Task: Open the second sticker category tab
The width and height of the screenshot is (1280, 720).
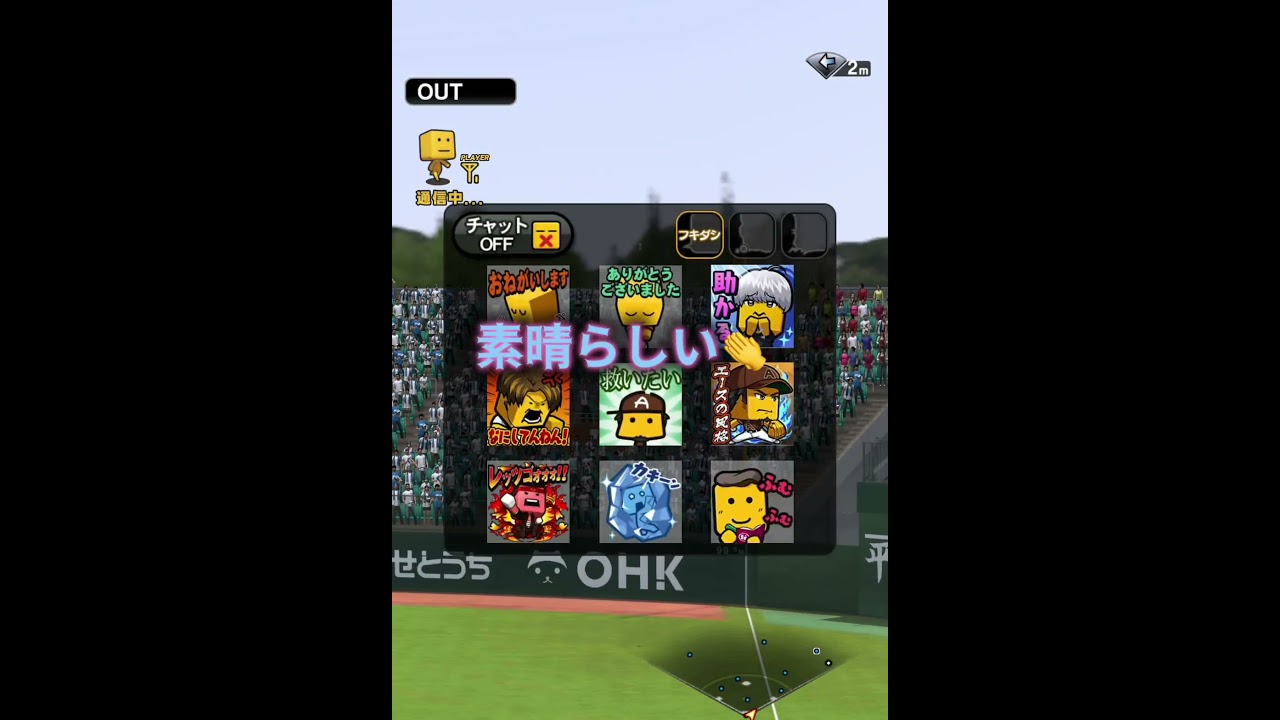Action: click(x=752, y=235)
